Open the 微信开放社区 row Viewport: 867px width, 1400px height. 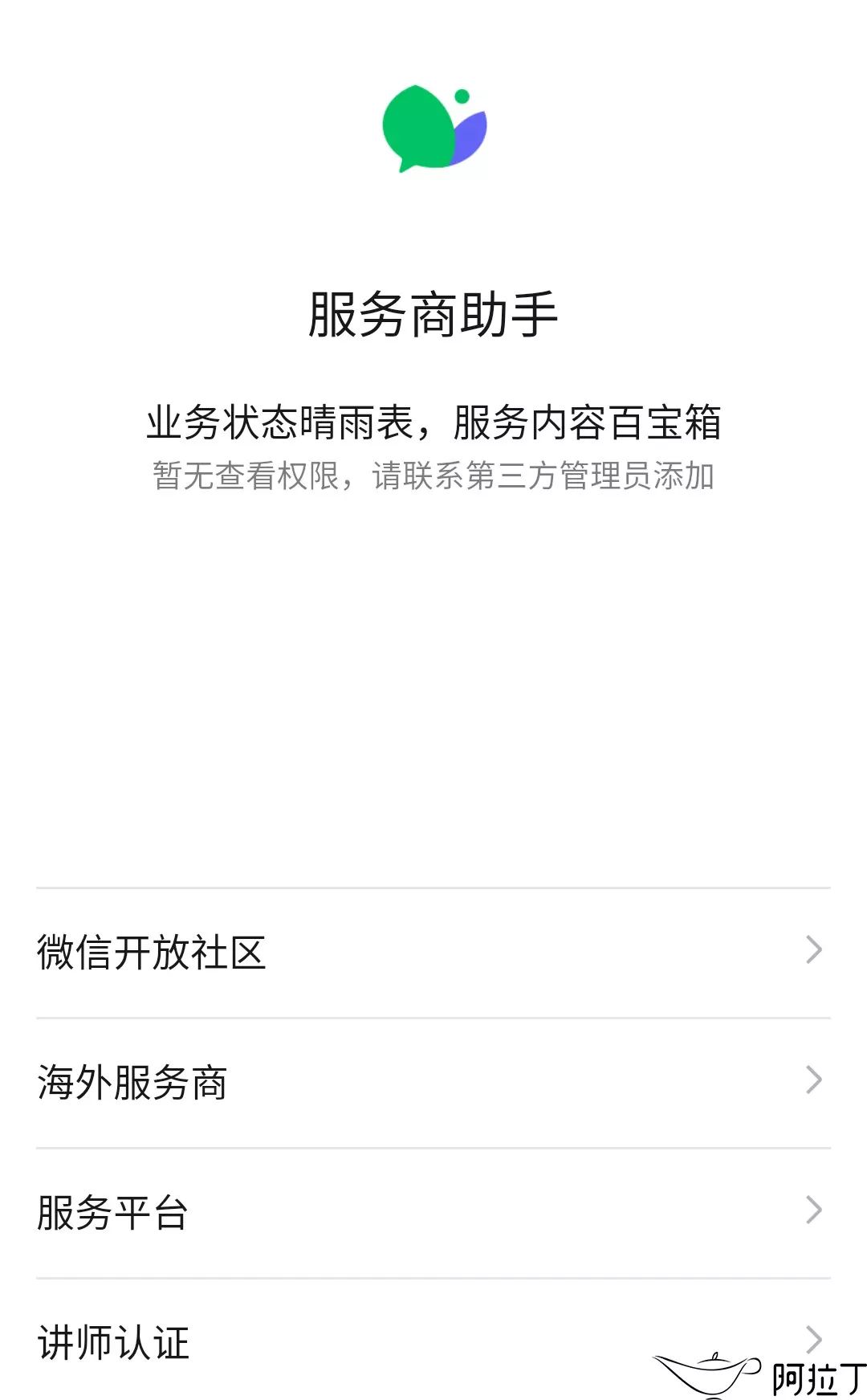[433, 953]
